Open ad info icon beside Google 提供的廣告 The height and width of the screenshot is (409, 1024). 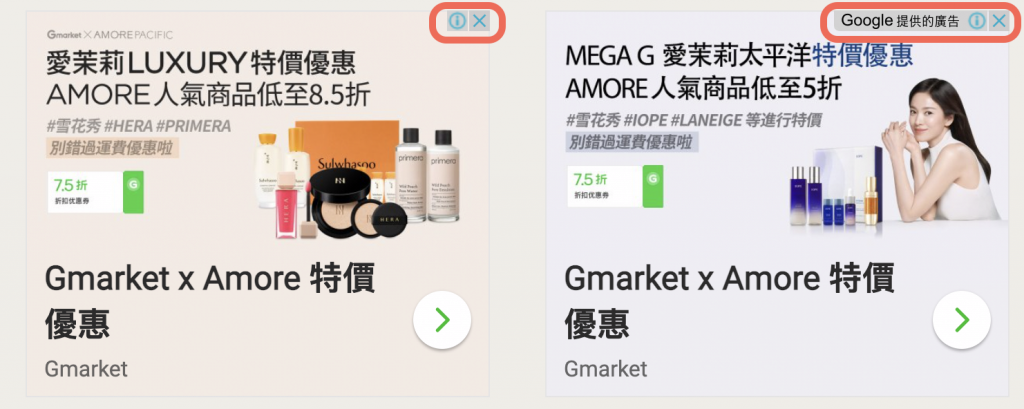tap(977, 21)
